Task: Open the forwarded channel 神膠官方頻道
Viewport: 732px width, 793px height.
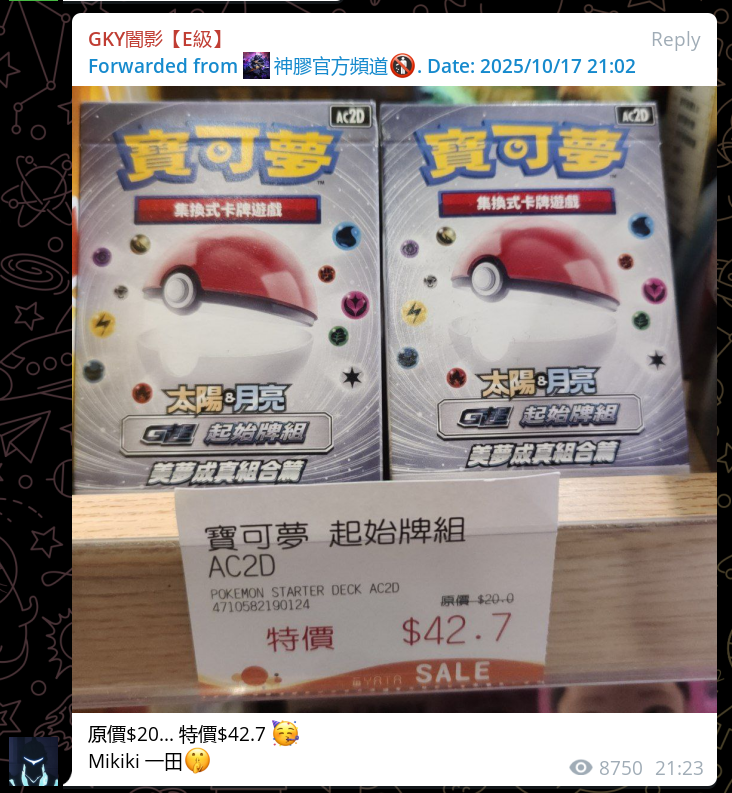Action: (330, 67)
